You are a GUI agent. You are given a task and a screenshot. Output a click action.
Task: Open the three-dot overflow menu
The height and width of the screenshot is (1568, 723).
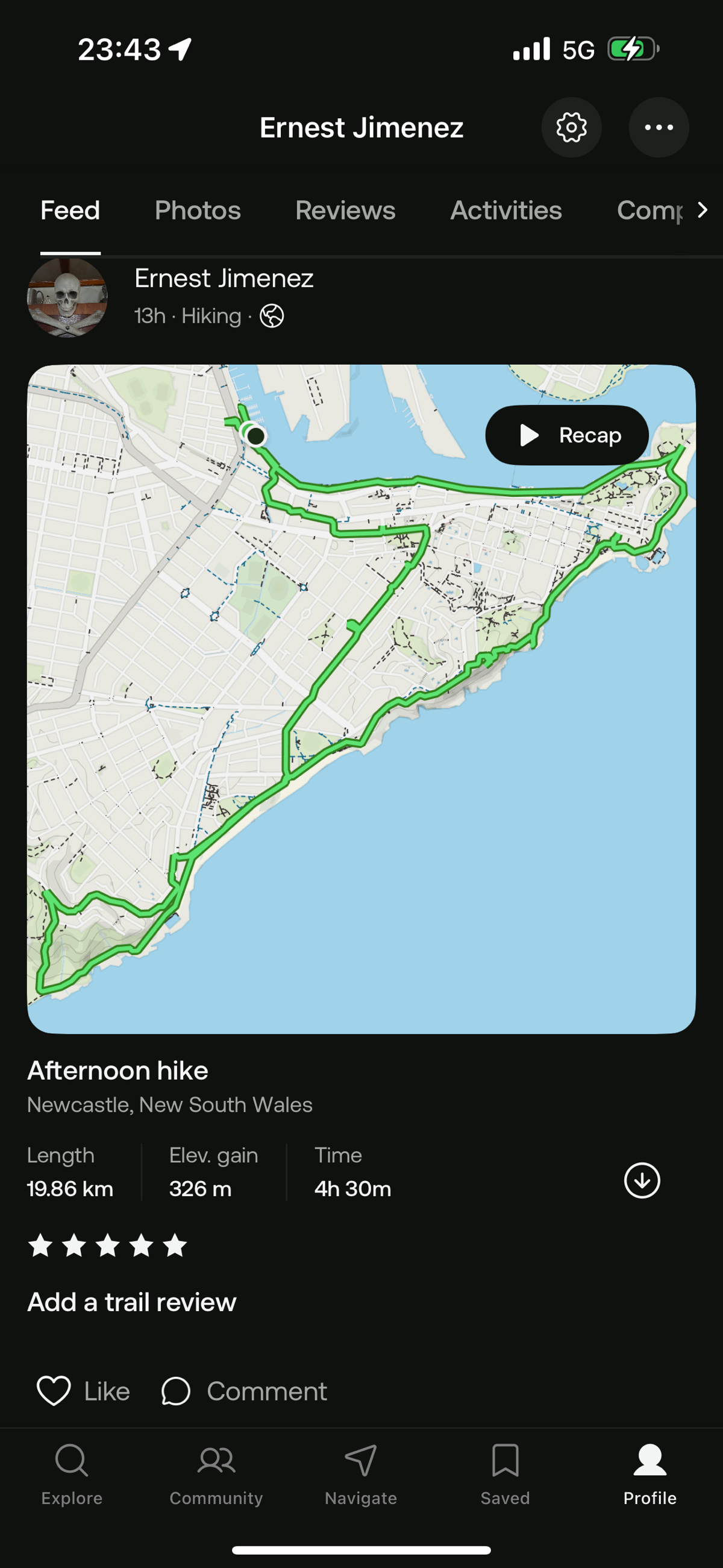pyautogui.click(x=659, y=127)
